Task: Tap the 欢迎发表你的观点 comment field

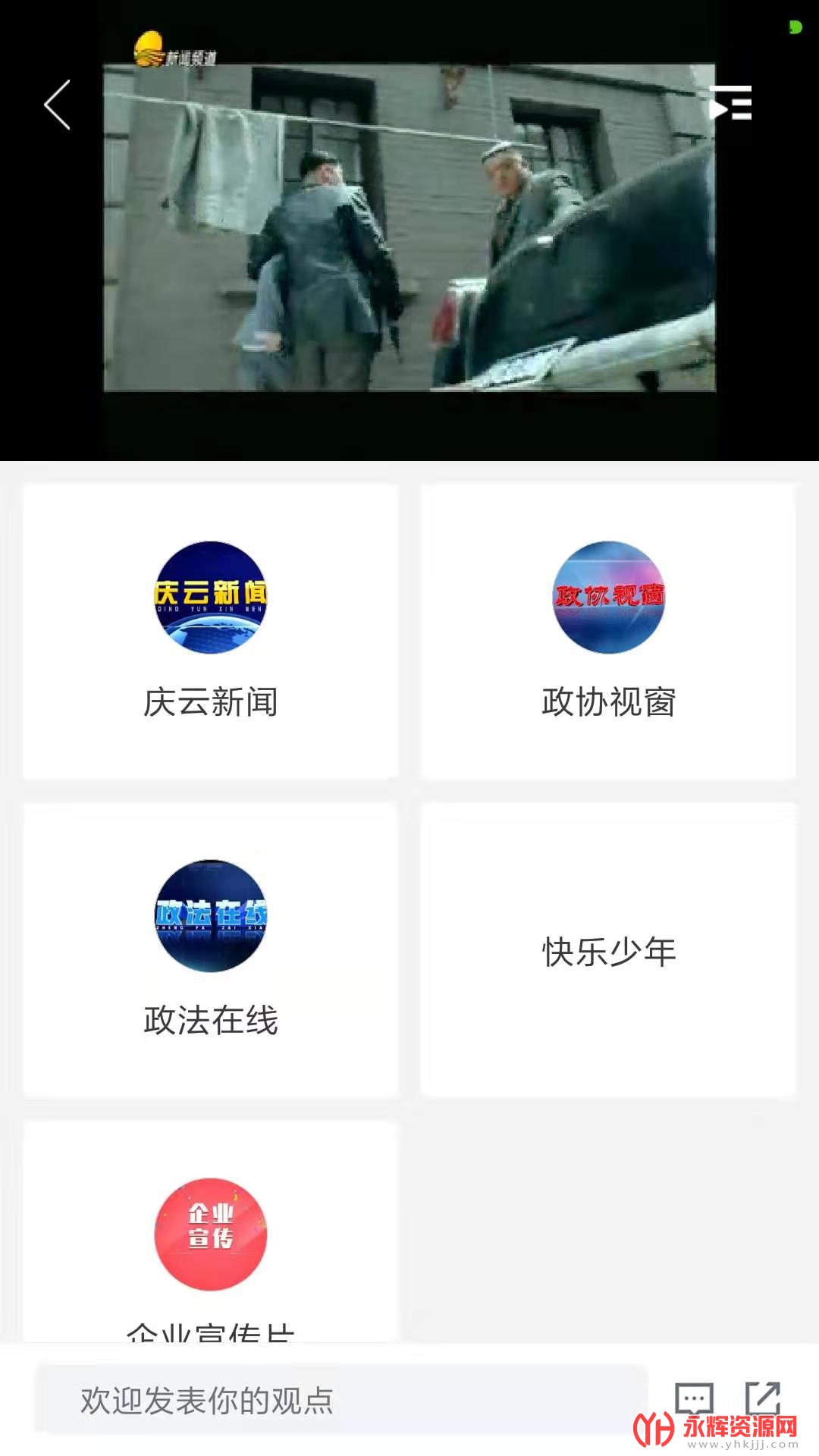Action: click(341, 1400)
